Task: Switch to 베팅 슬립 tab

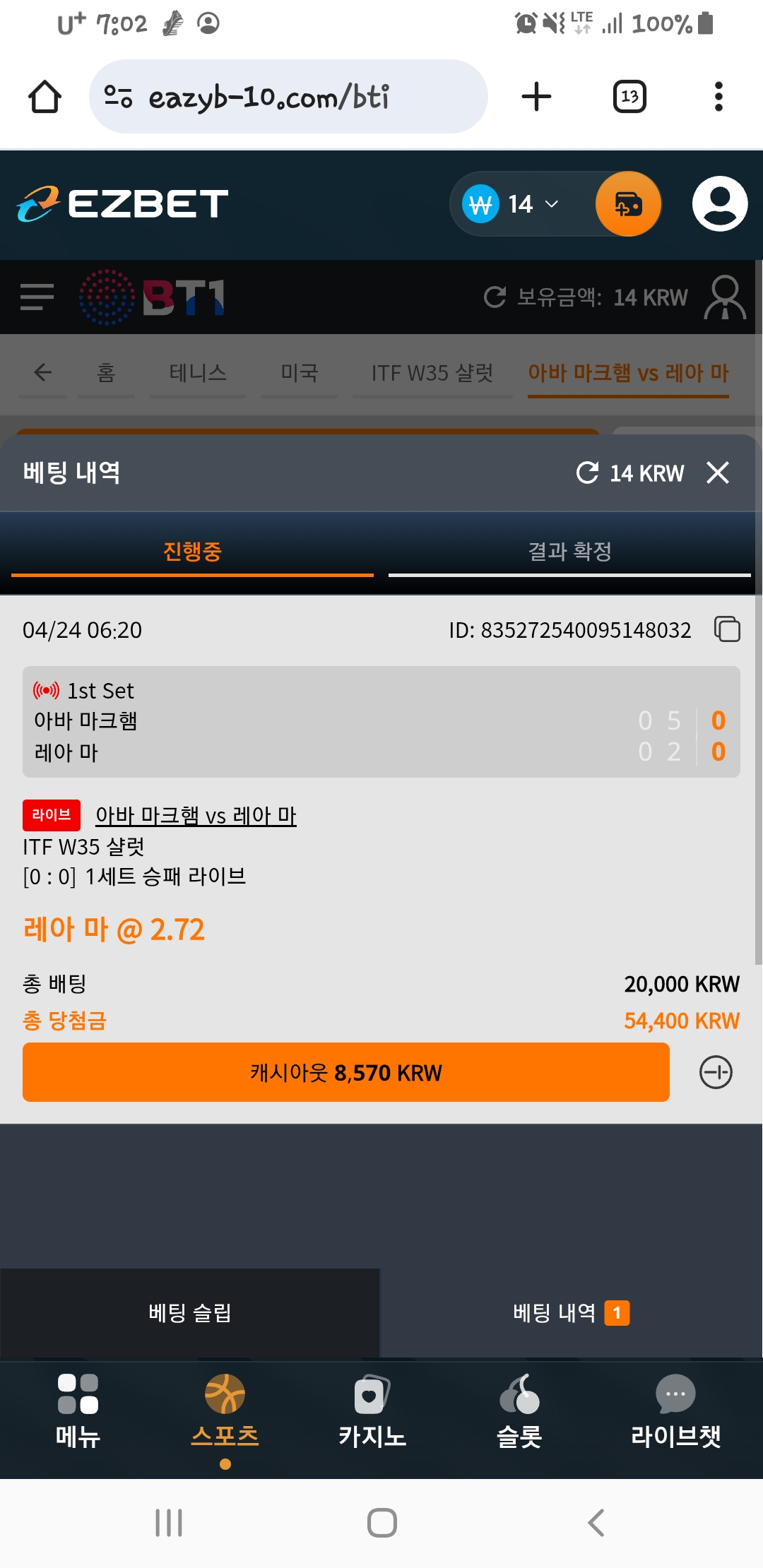Action: coord(189,1313)
